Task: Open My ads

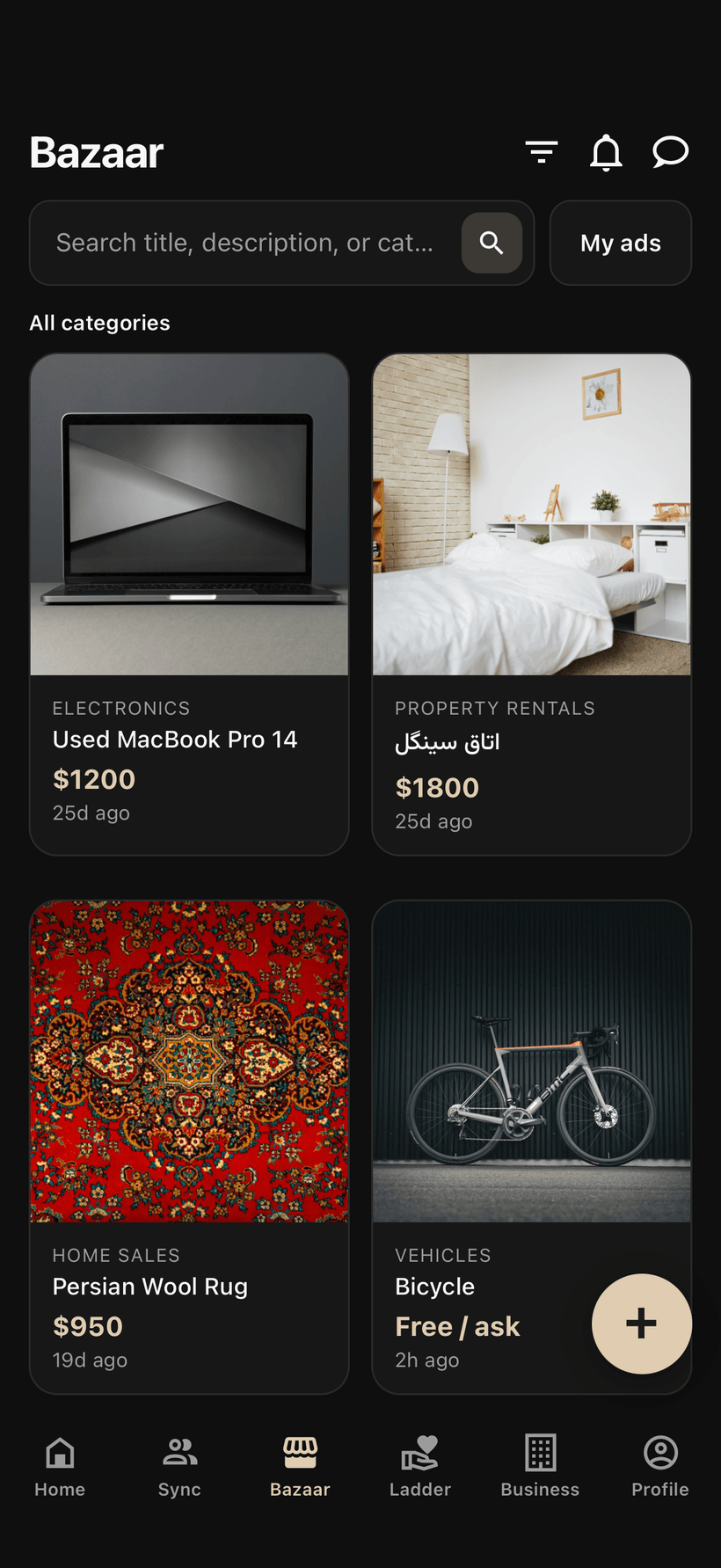Action: [x=621, y=243]
